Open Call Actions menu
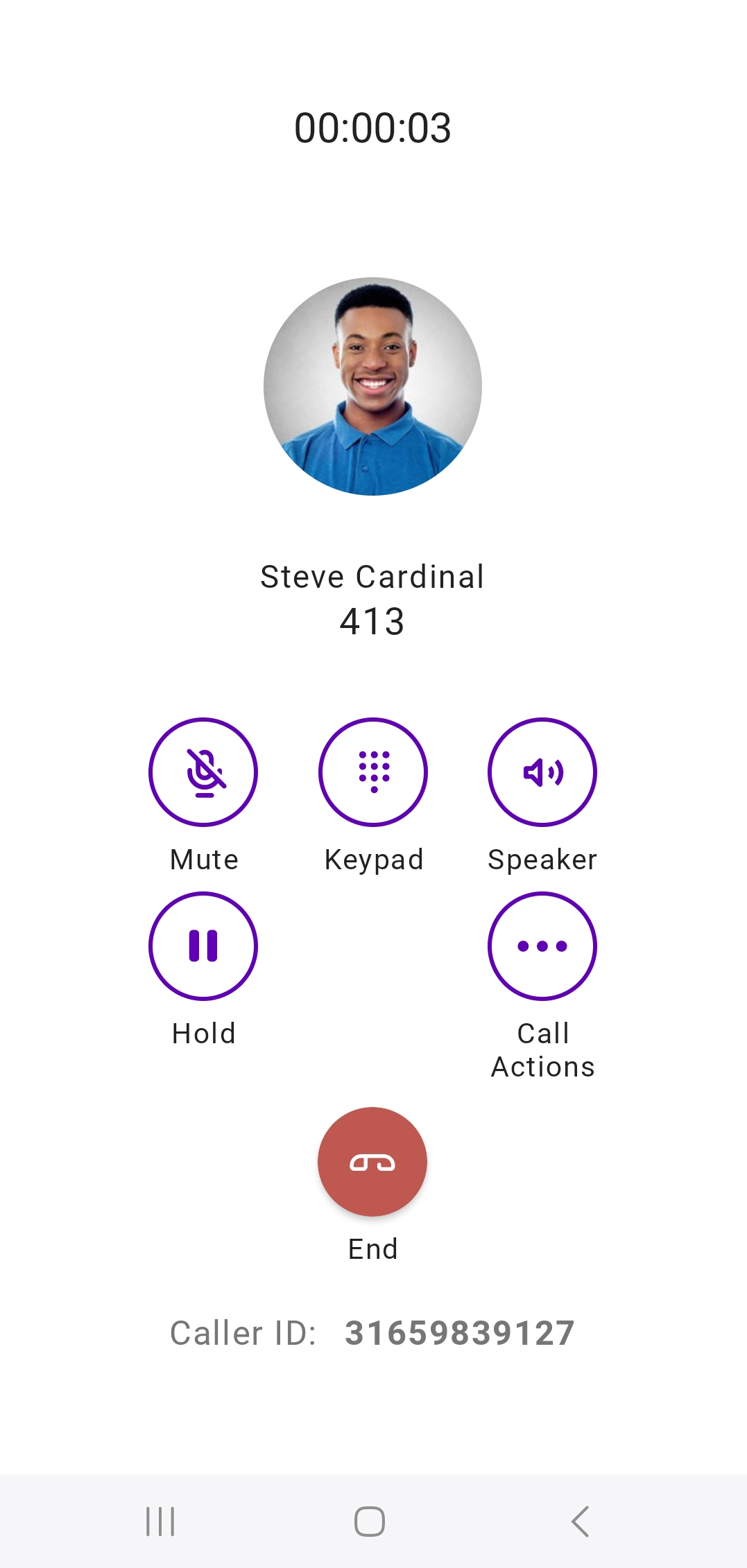Image resolution: width=747 pixels, height=1568 pixels. [x=542, y=946]
